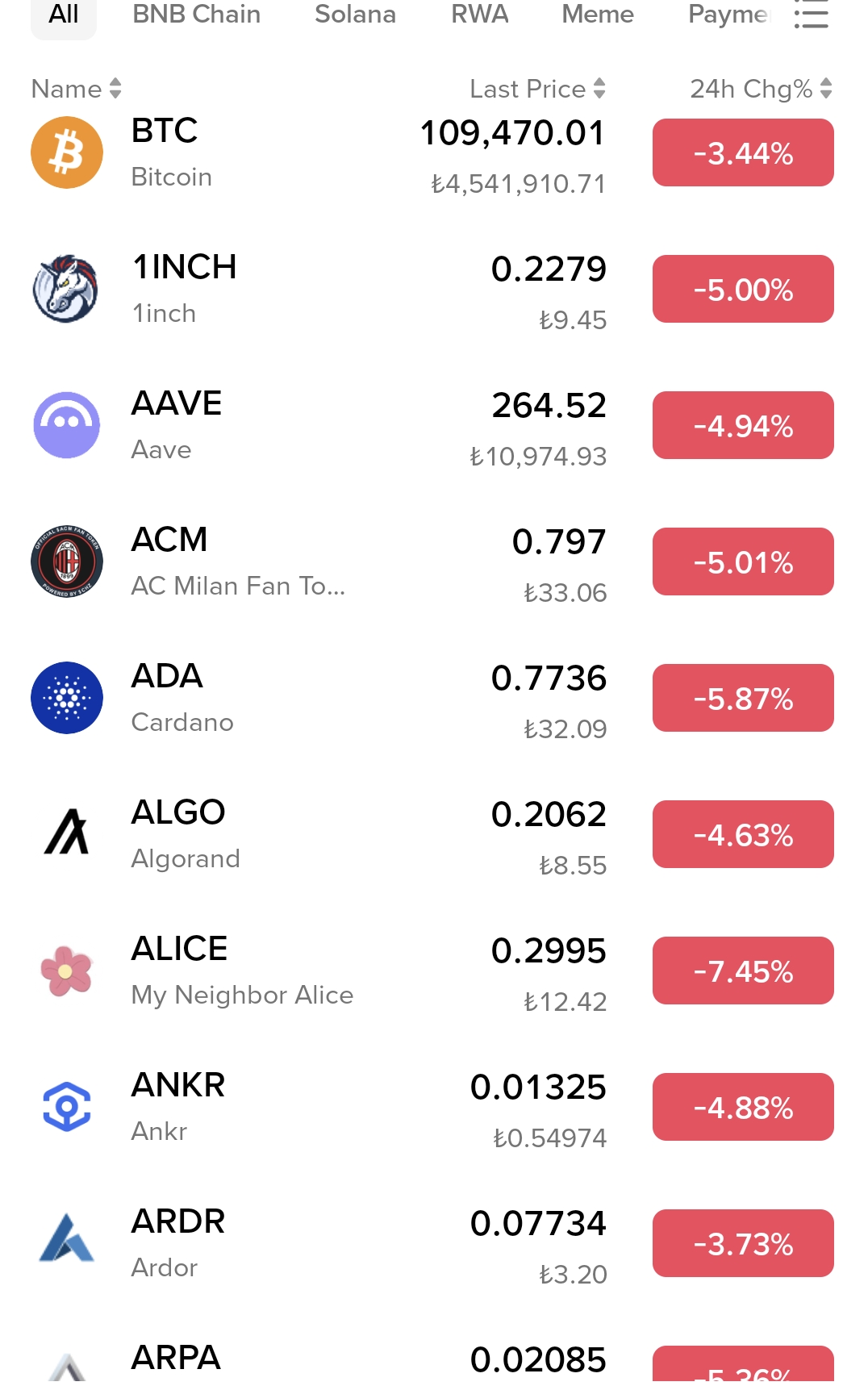Open the 1INCH market row
This screenshot has height=1386, width=868.
pos(323,290)
